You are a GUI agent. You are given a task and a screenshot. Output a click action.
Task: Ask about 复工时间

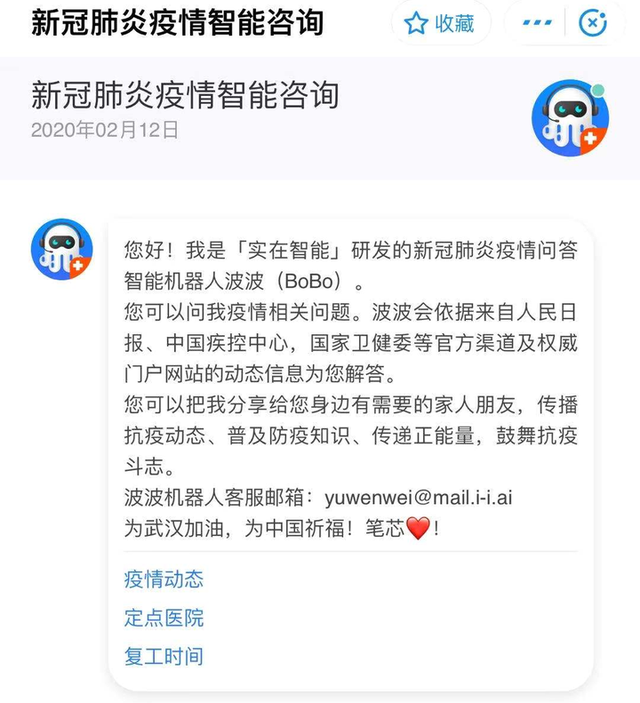tap(164, 657)
